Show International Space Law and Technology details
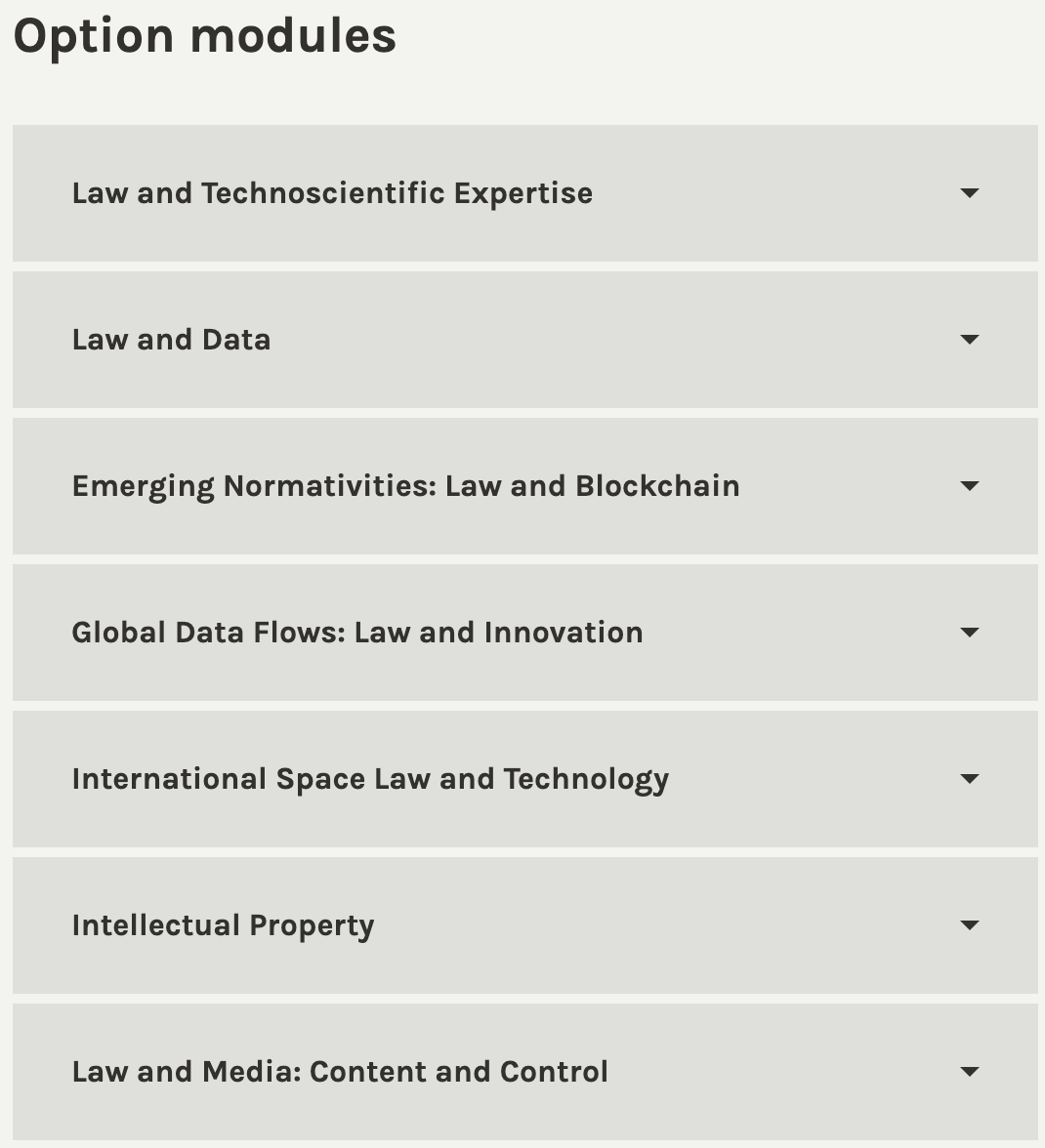 pos(524,779)
